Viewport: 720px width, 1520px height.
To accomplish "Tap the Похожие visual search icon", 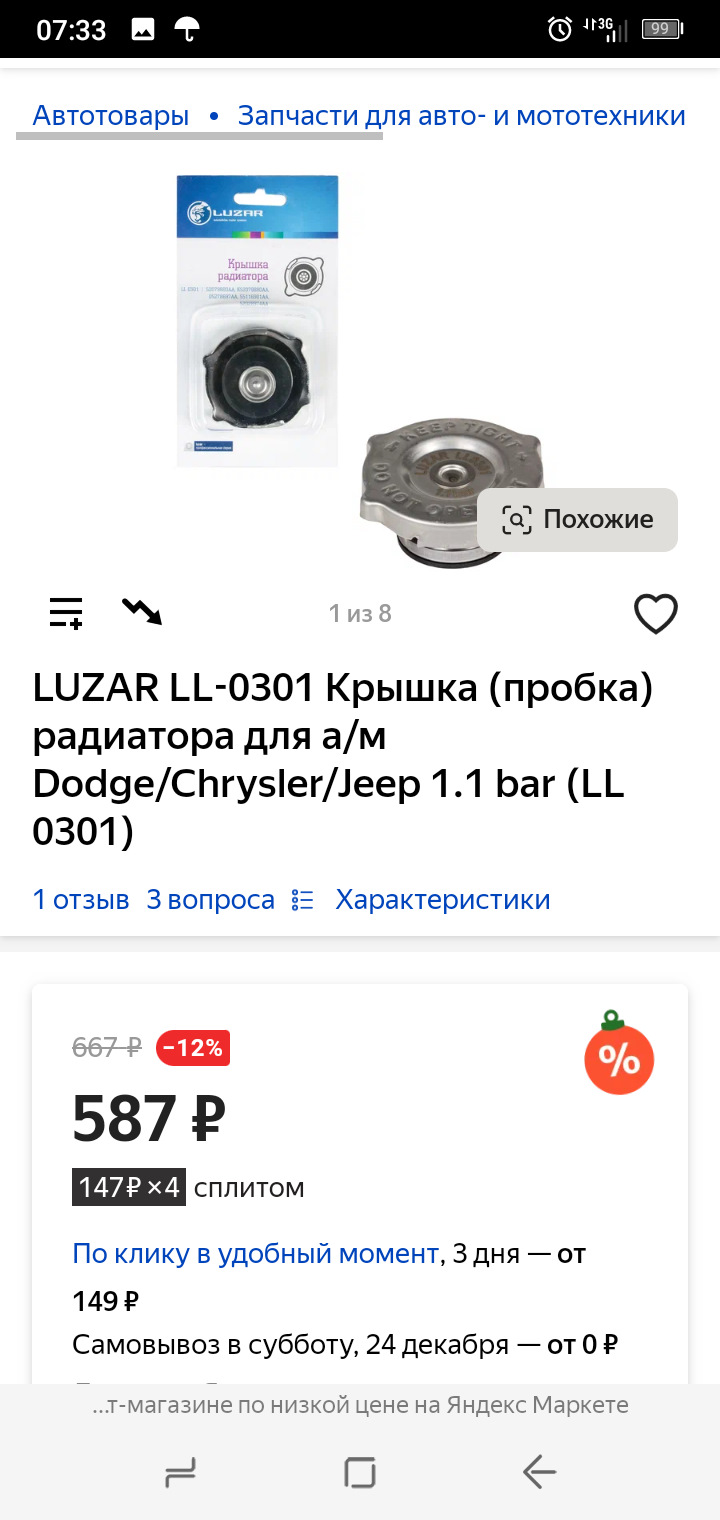I will point(514,520).
